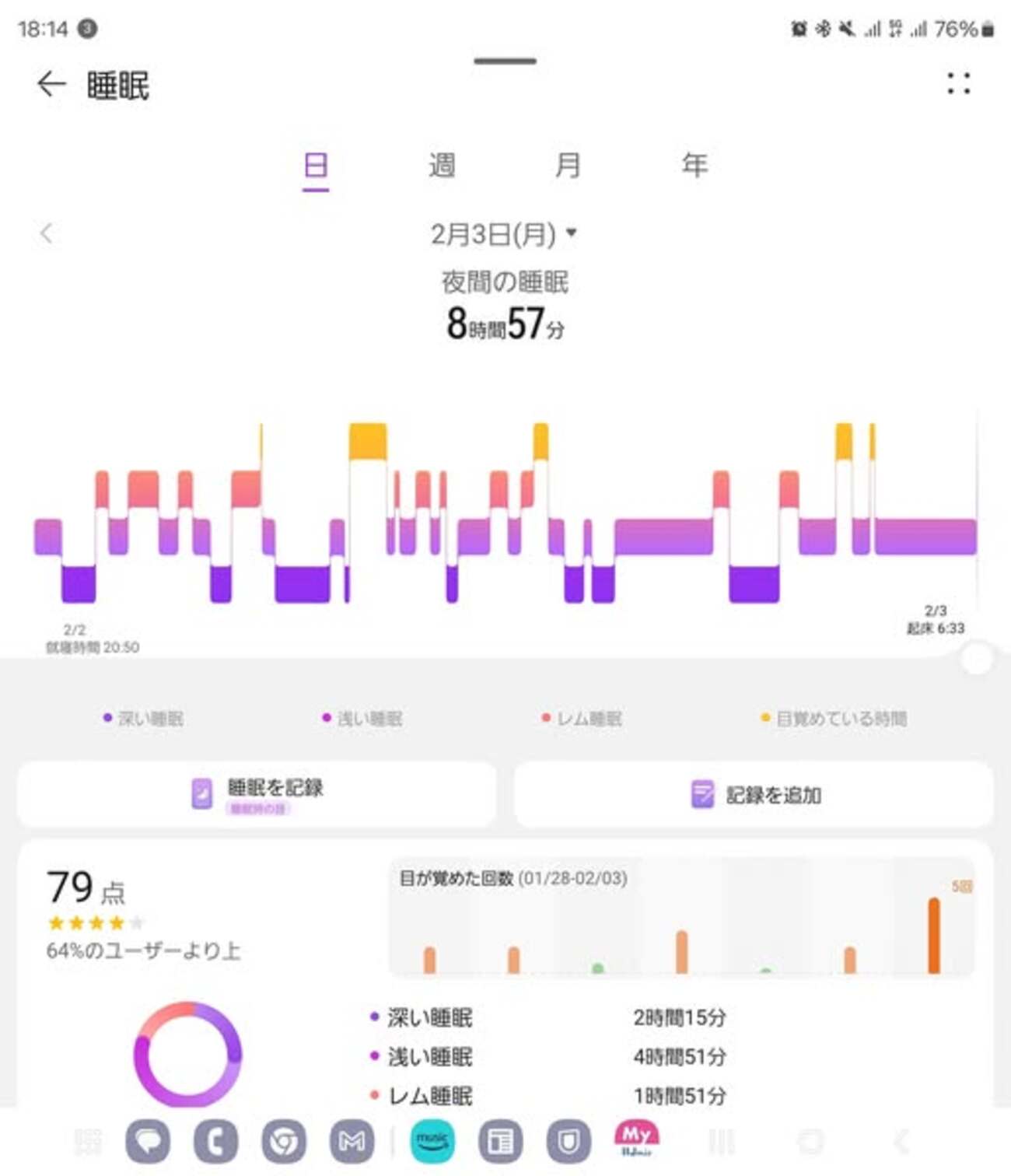Open the more options menu

tap(958, 84)
